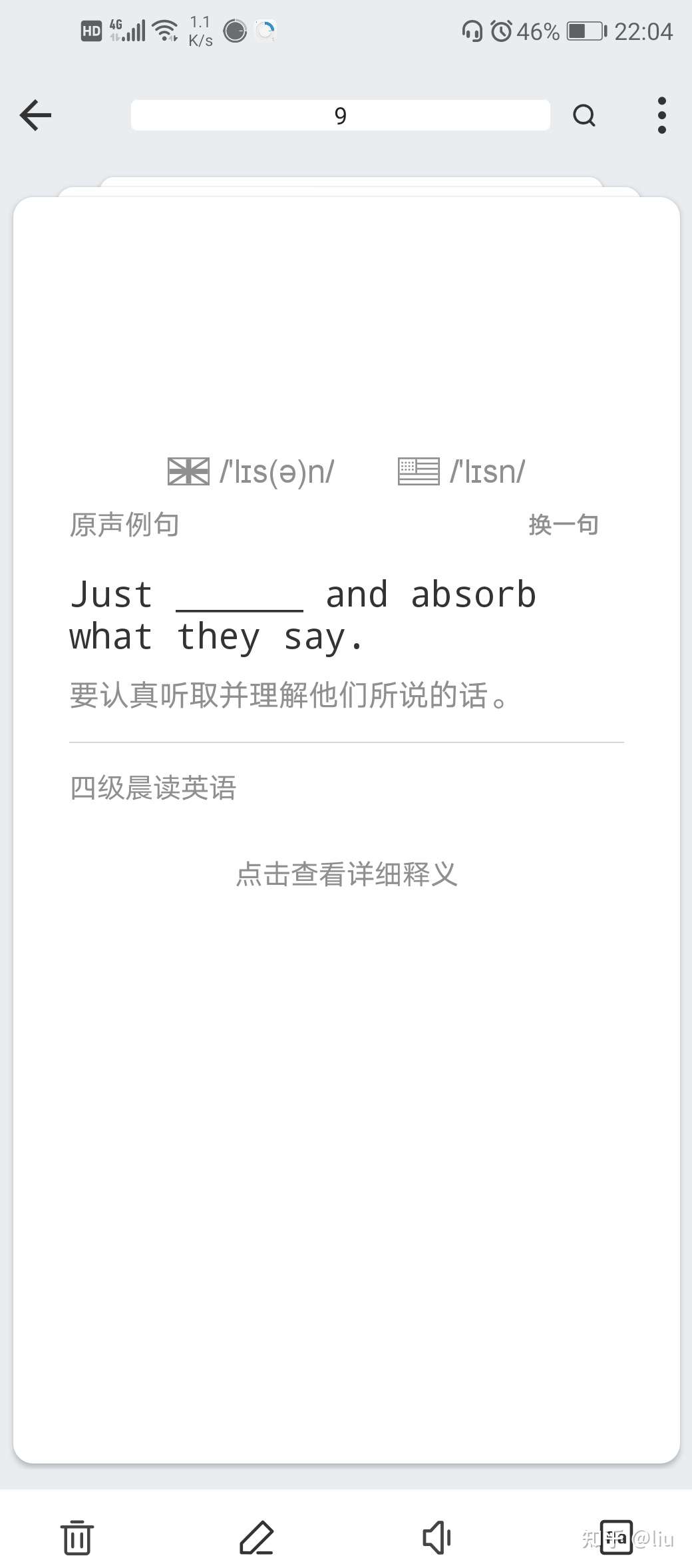The width and height of the screenshot is (692, 1568).
Task: Tap the progress bar showing 9
Action: coord(340,115)
